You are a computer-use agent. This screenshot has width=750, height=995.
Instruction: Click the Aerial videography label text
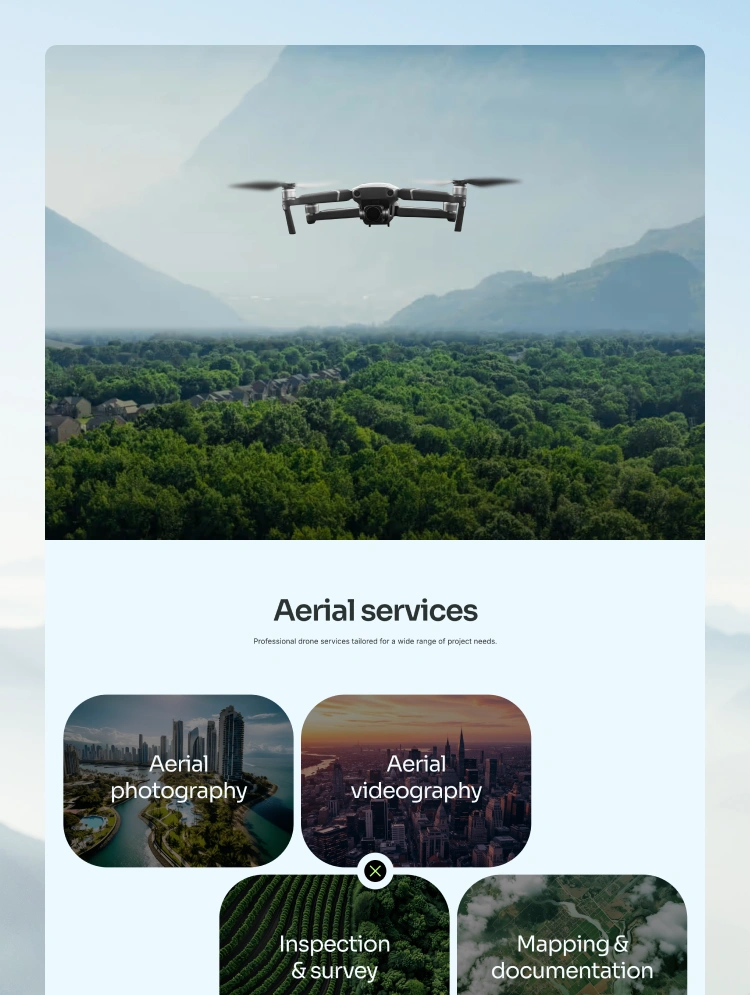point(416,777)
